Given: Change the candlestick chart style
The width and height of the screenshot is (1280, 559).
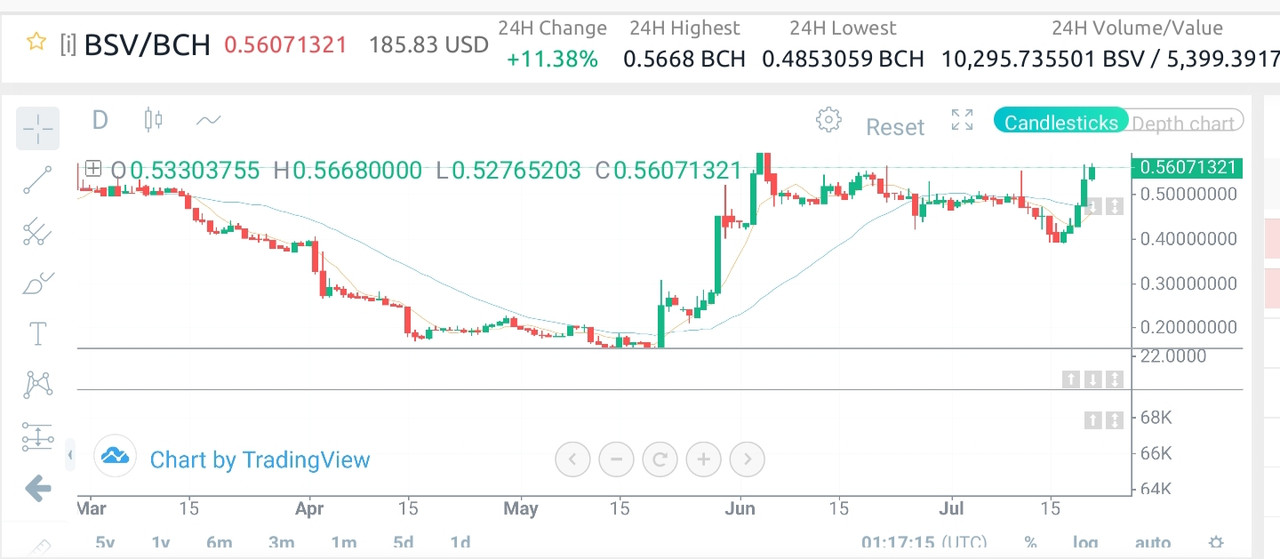Looking at the screenshot, I should click(x=153, y=121).
